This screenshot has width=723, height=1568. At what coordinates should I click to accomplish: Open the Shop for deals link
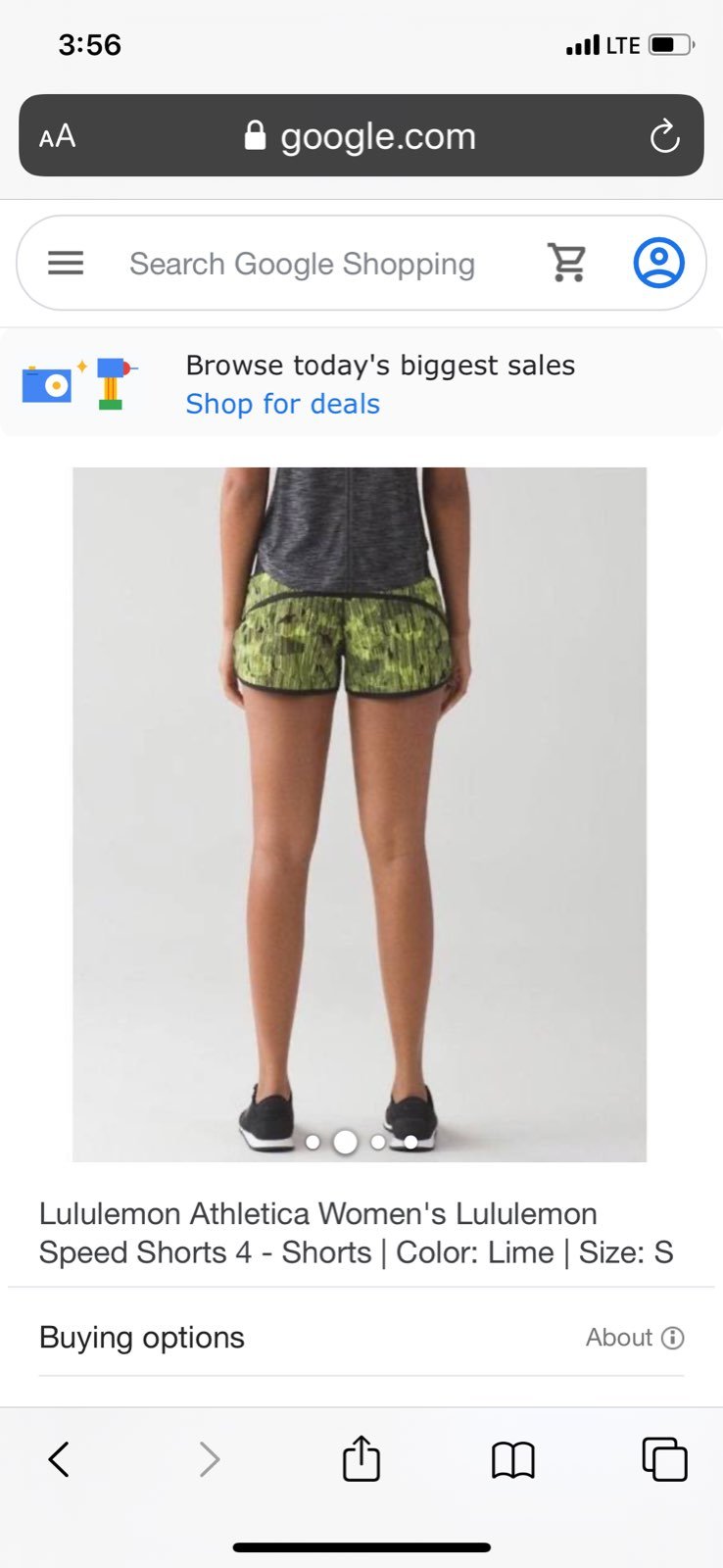pos(283,404)
